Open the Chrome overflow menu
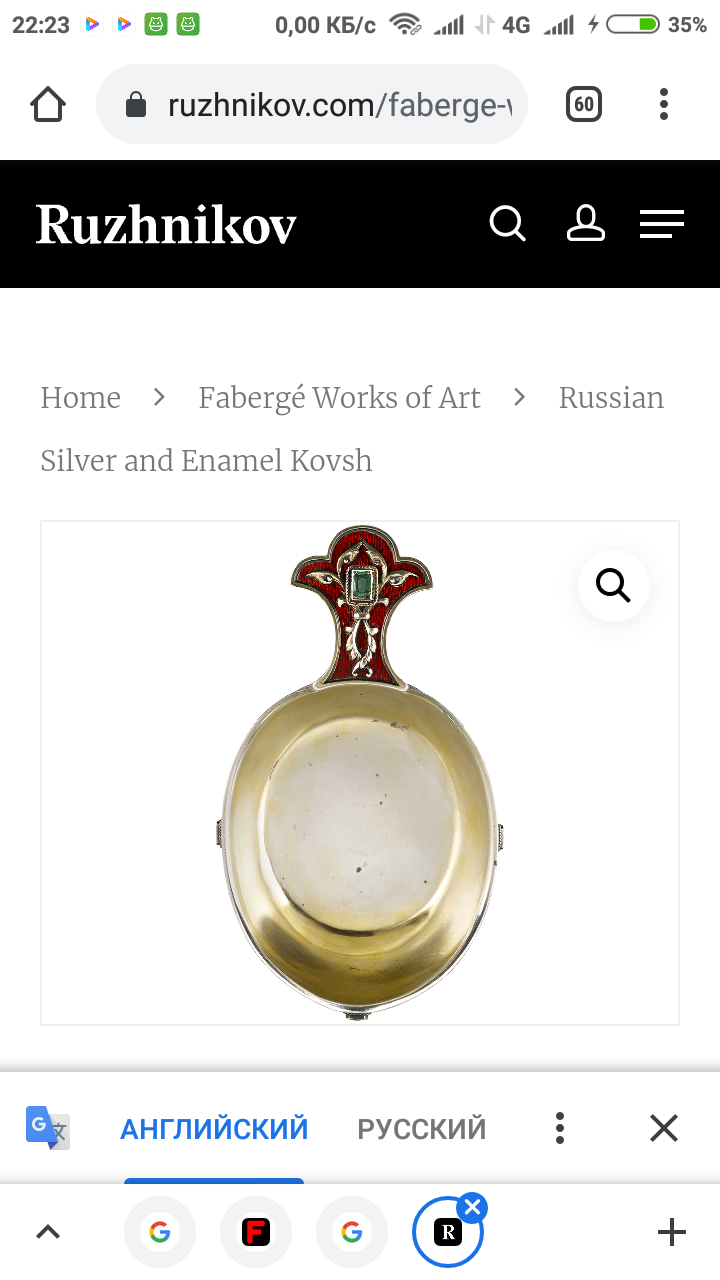720x1280 pixels. (664, 104)
